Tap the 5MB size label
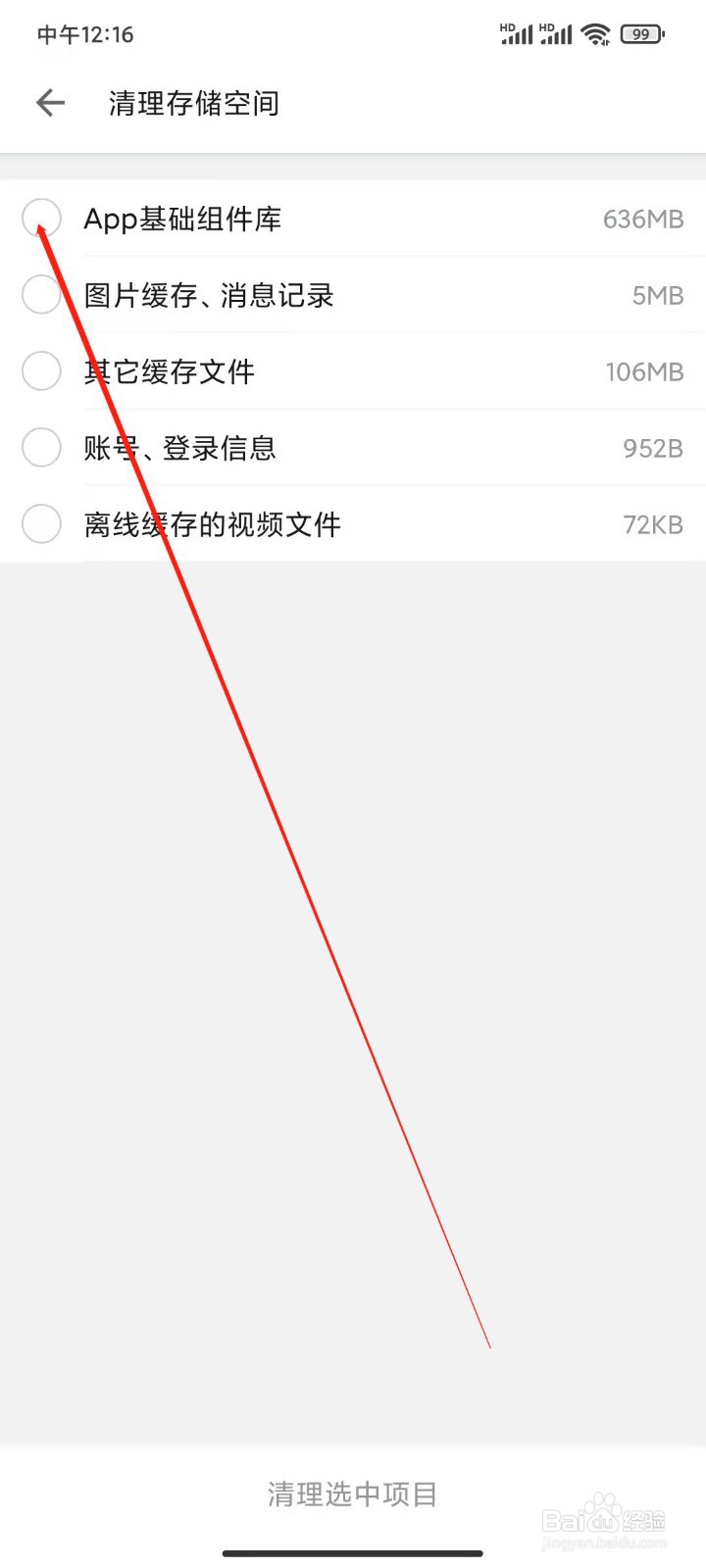706x1568 pixels. [x=659, y=294]
